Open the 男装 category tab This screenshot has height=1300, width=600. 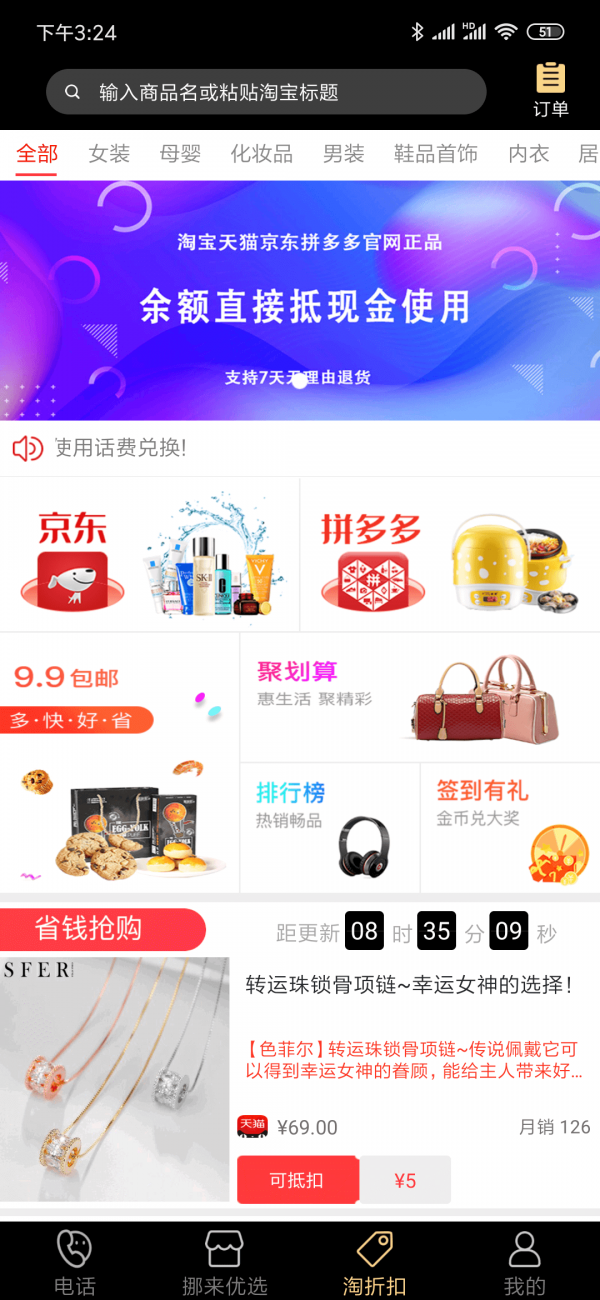[343, 153]
